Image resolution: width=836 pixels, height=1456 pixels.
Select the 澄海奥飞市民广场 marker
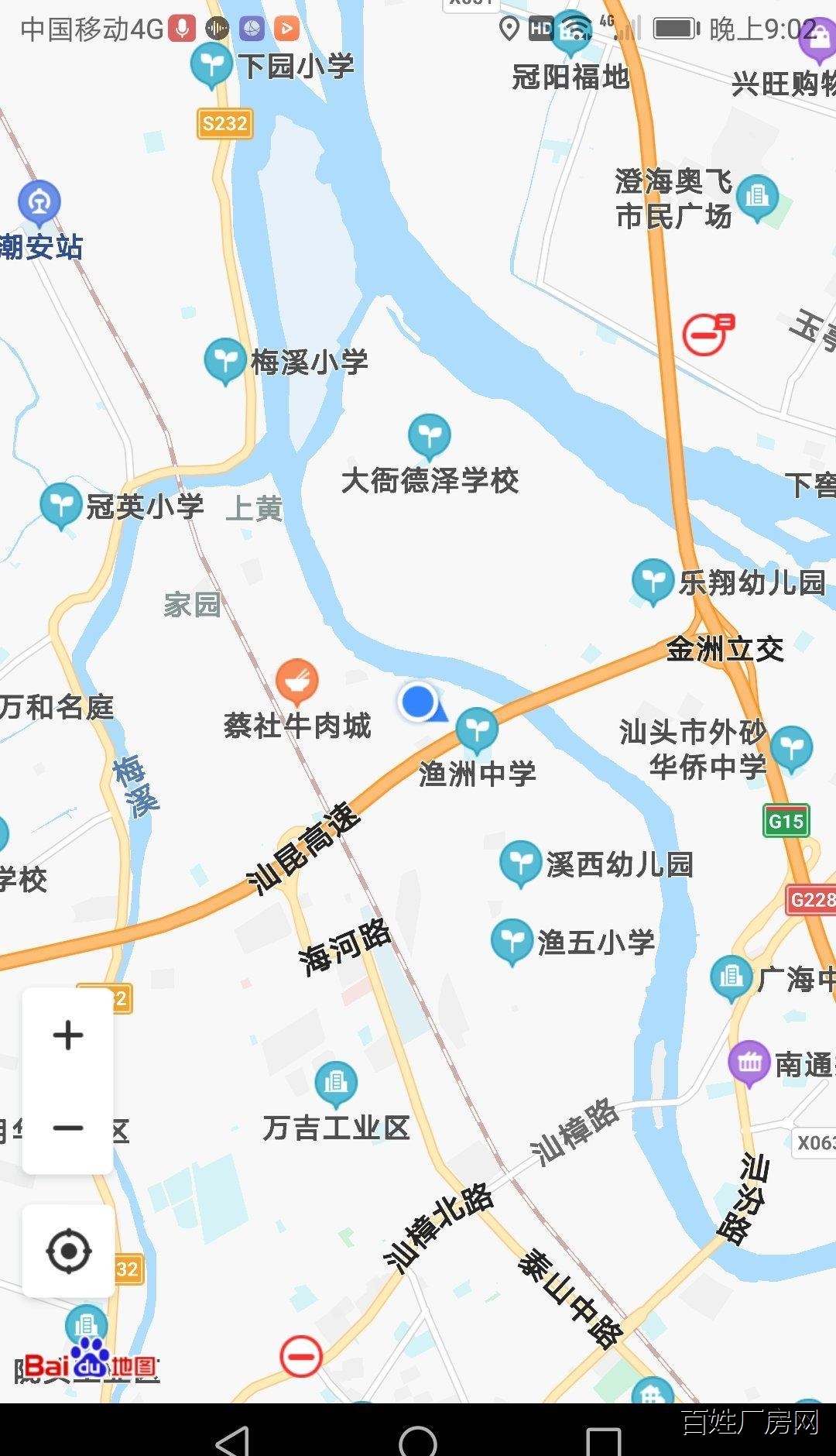click(x=757, y=198)
